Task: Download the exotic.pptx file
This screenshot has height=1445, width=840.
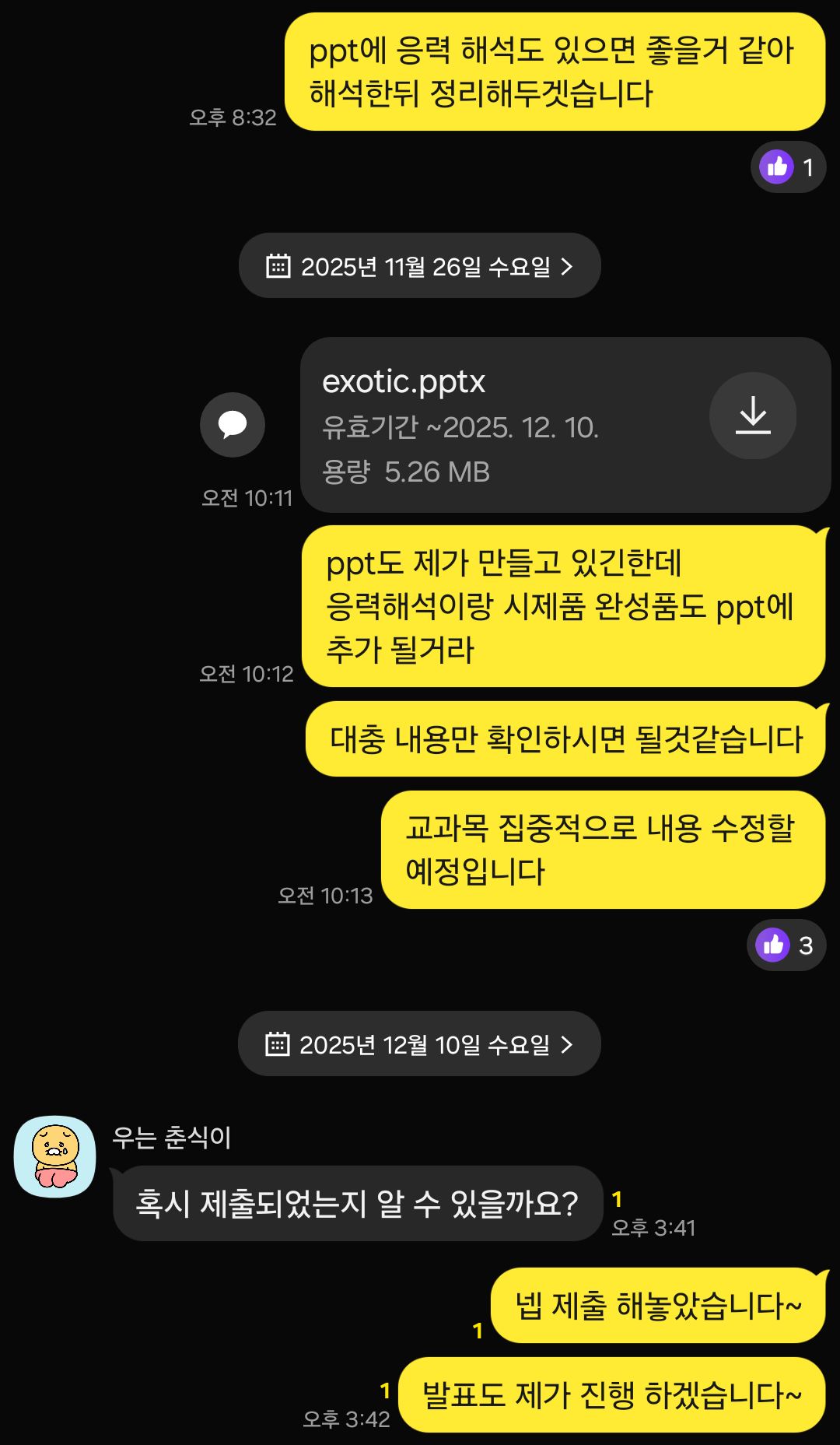Action: tap(752, 416)
